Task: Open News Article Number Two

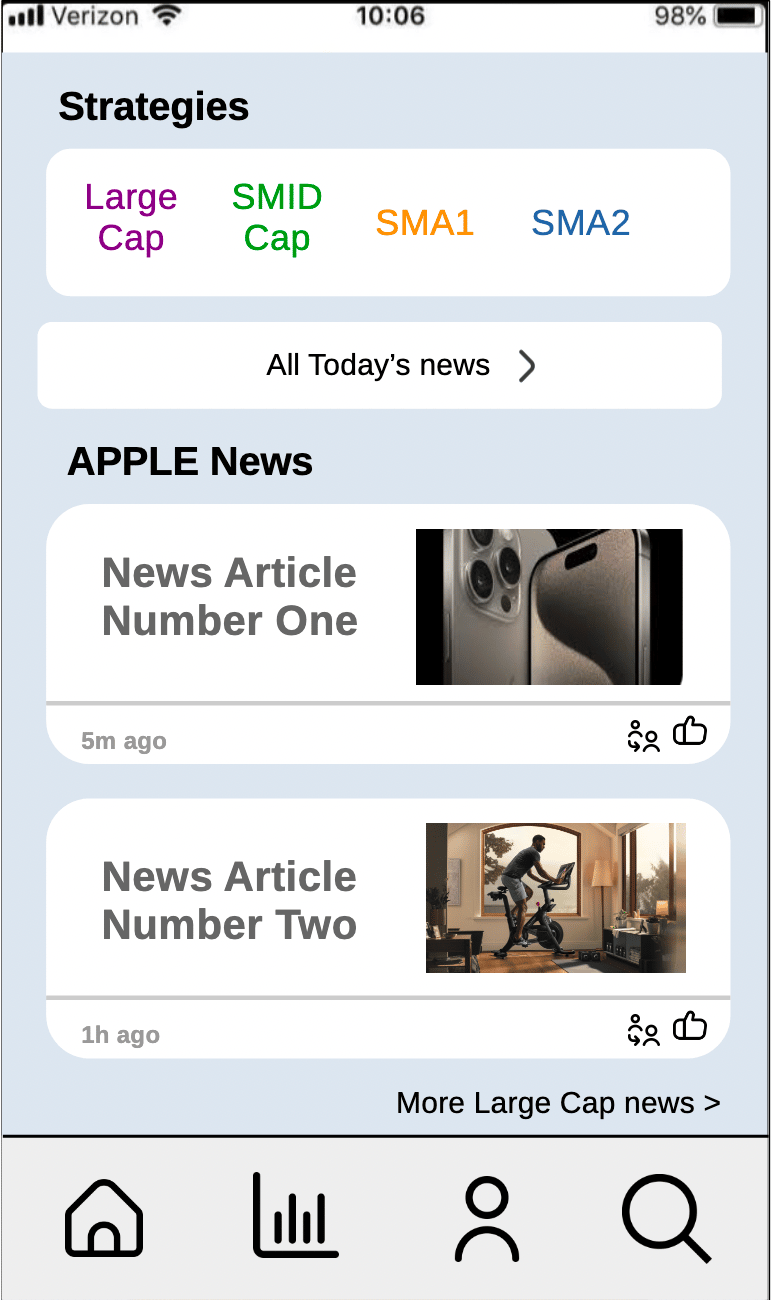Action: click(x=230, y=900)
